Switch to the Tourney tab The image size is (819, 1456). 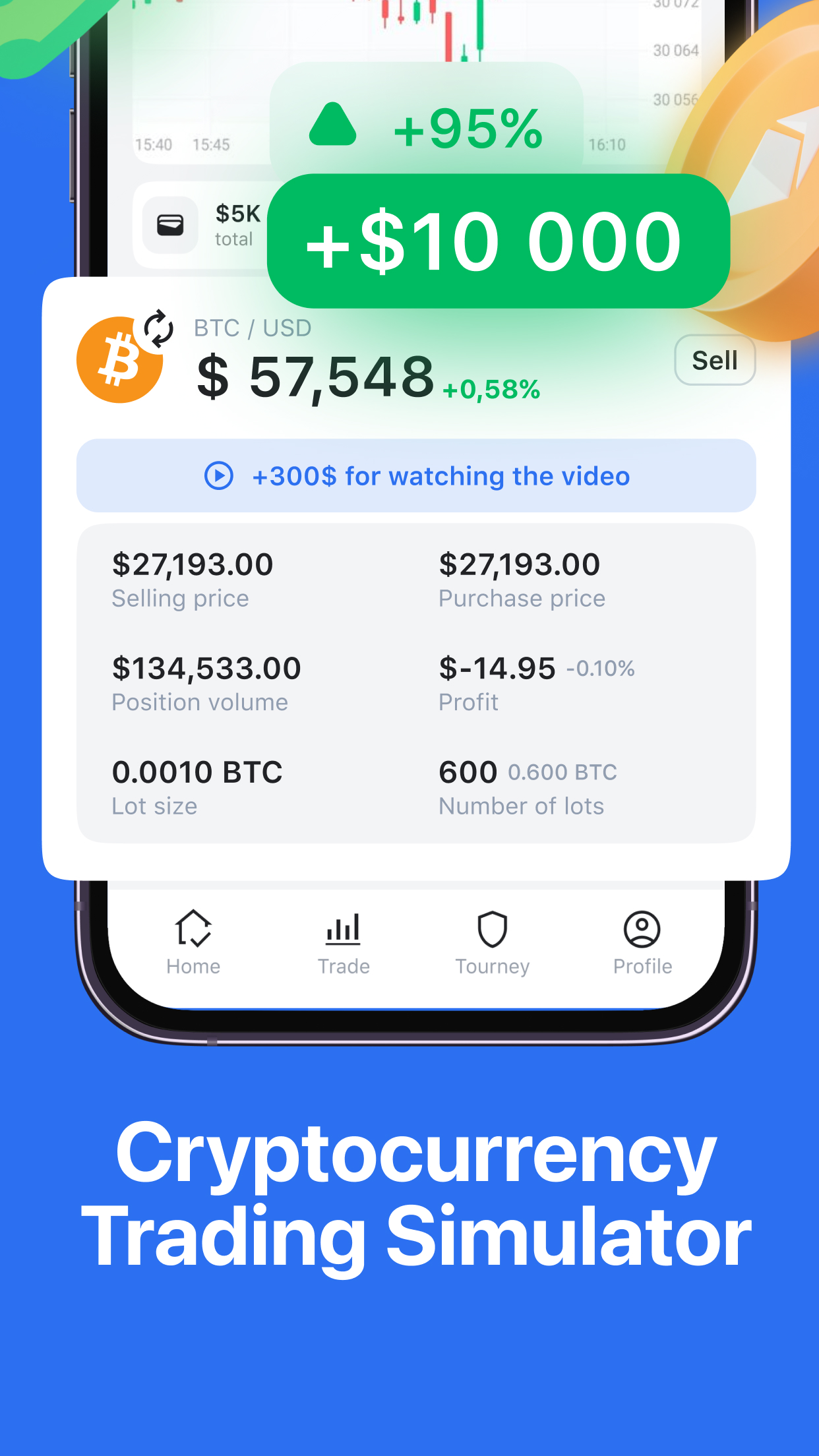point(493,945)
